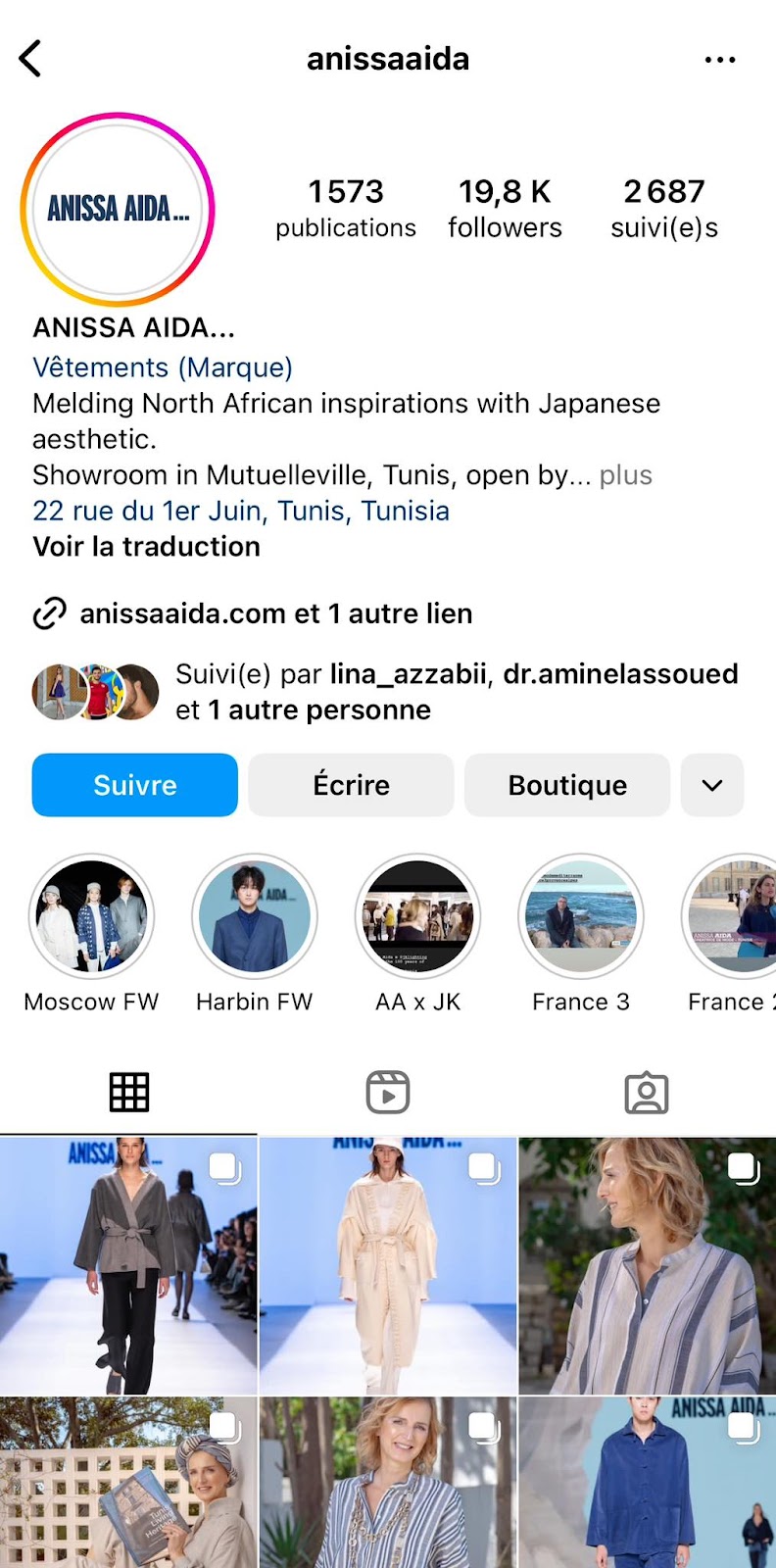Screen dimensions: 776x1568
Task: Open the AA x JK highlight
Action: [418, 917]
